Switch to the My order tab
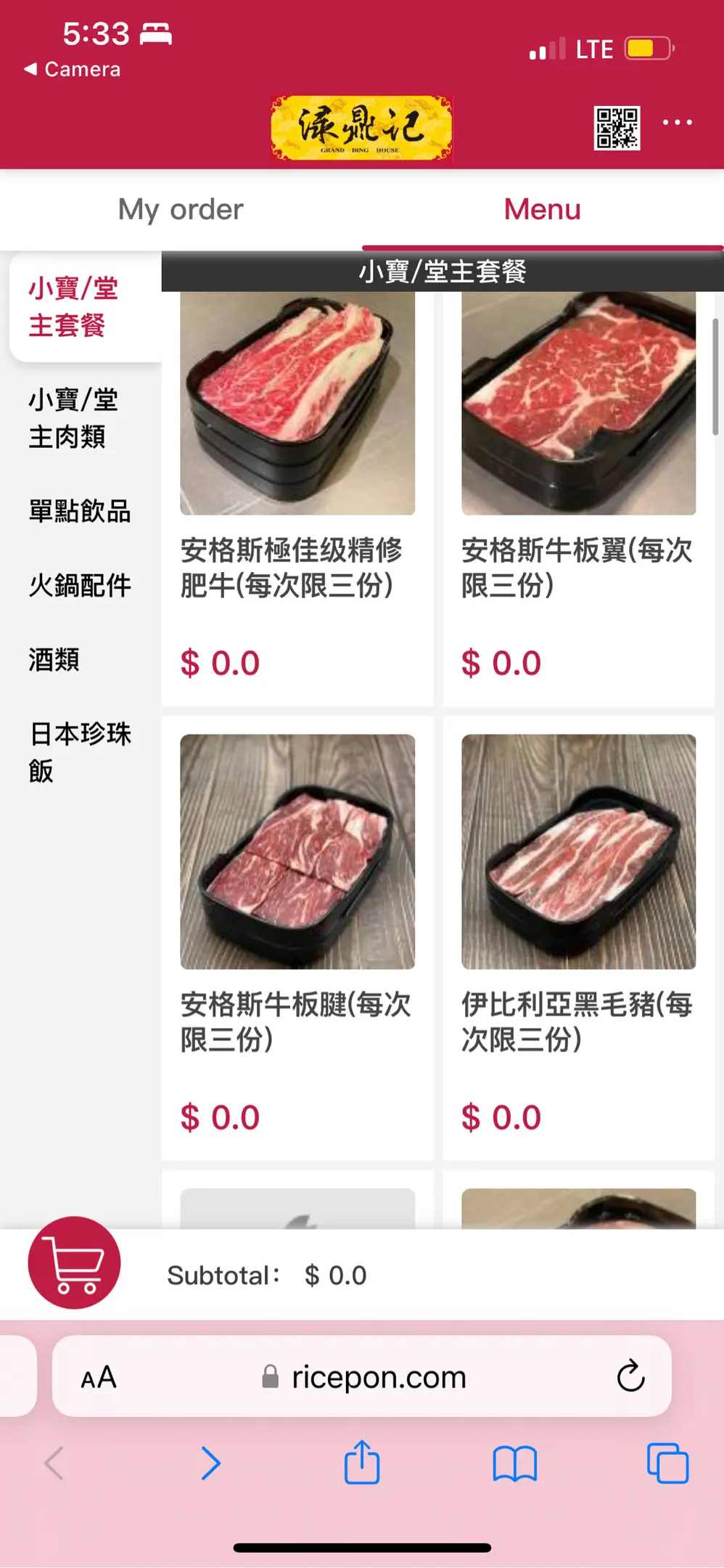The image size is (724, 1568). pos(181,210)
